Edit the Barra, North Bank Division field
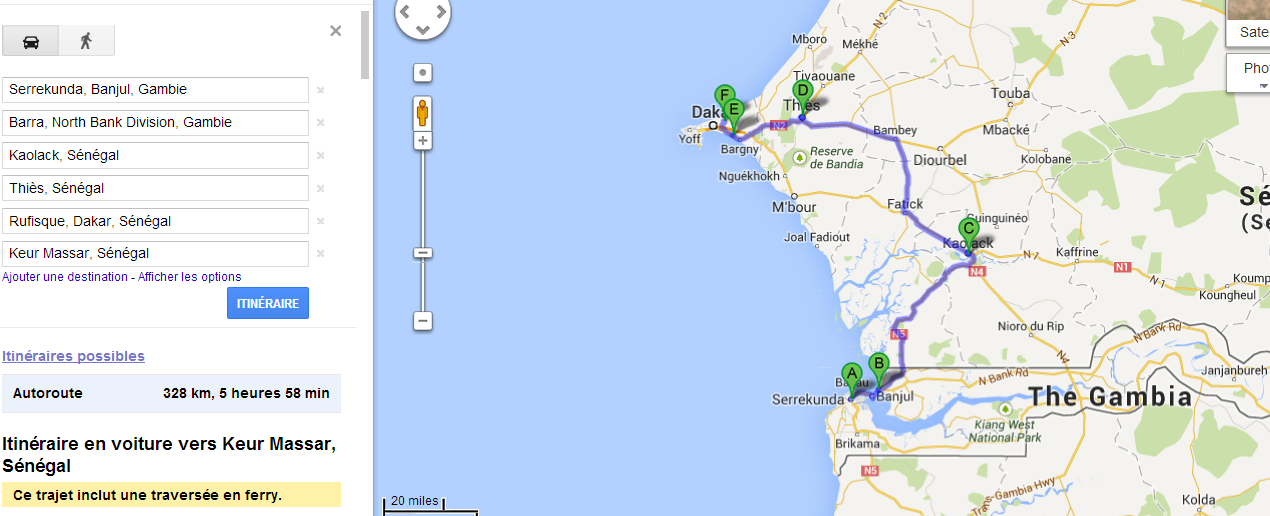This screenshot has width=1270, height=516. 155,122
